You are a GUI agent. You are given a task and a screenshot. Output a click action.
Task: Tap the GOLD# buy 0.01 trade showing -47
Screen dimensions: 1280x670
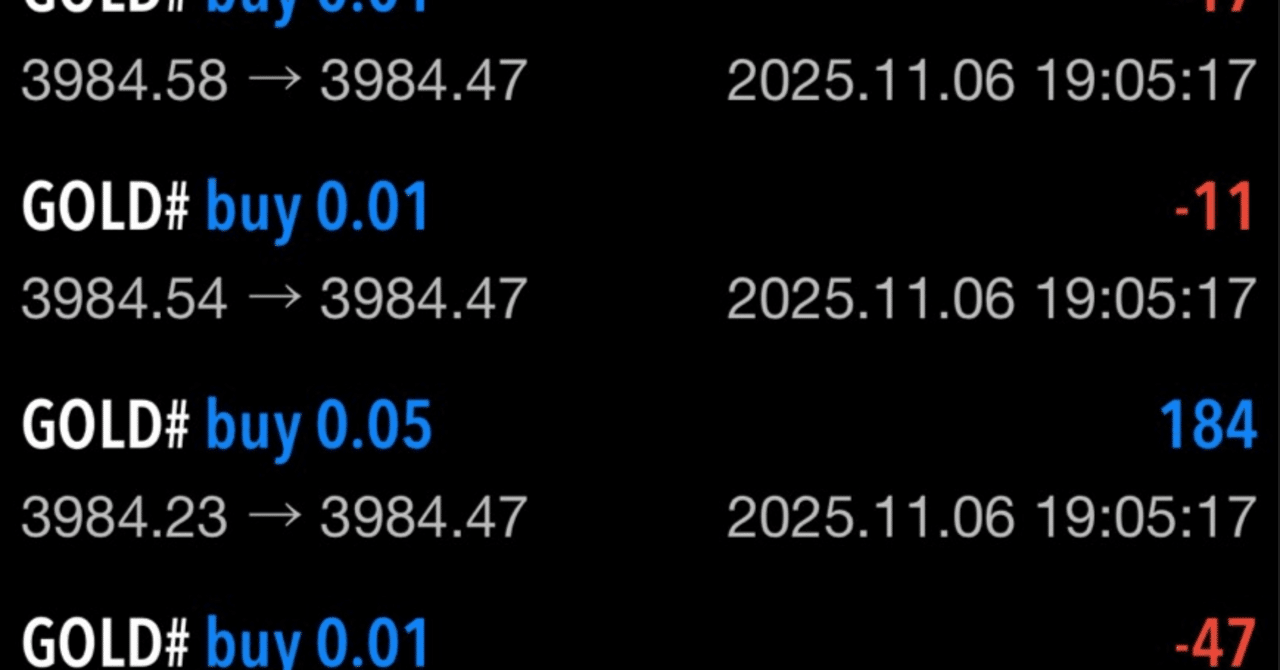click(x=640, y=640)
